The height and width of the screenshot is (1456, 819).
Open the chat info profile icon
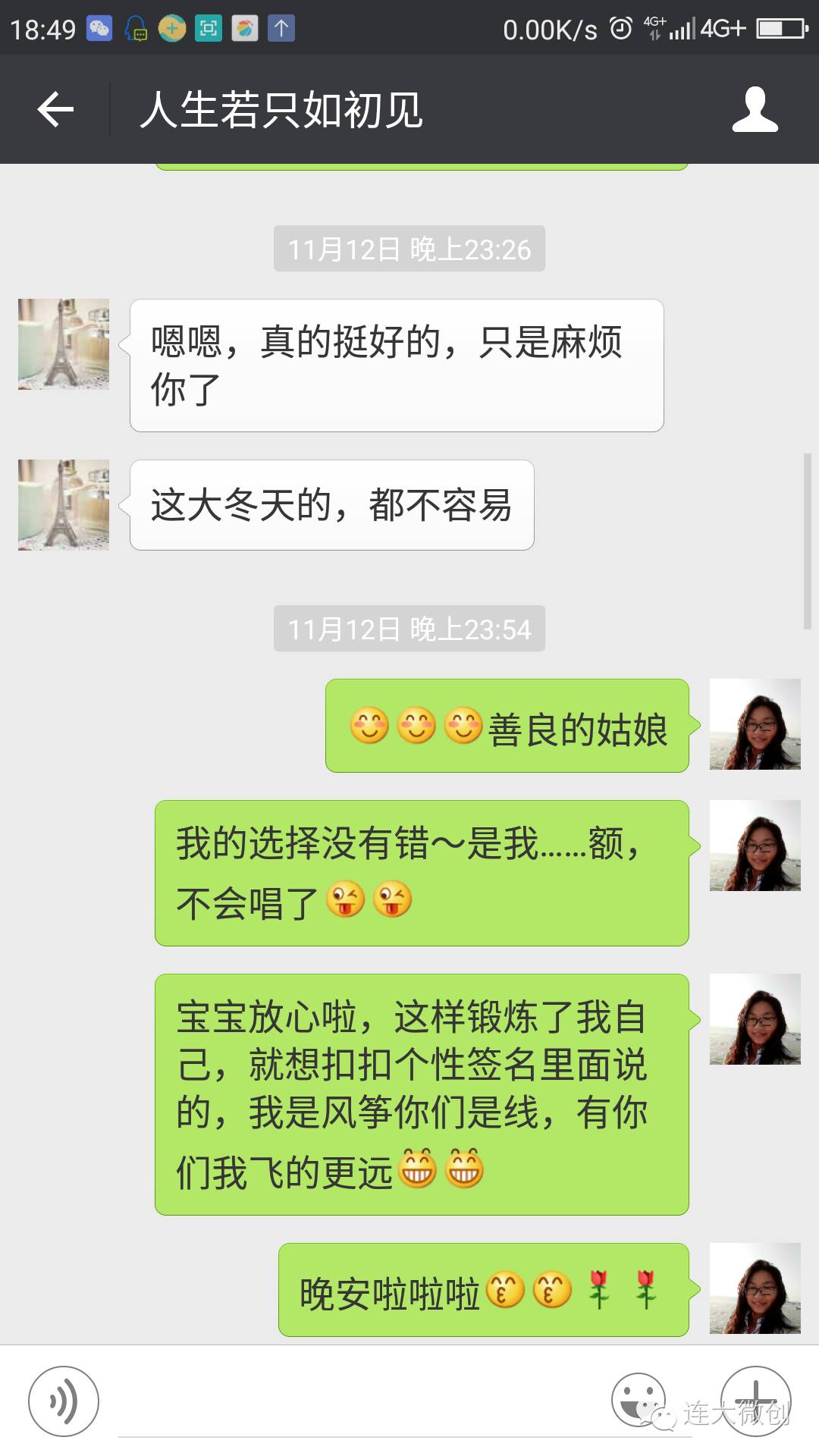(755, 110)
